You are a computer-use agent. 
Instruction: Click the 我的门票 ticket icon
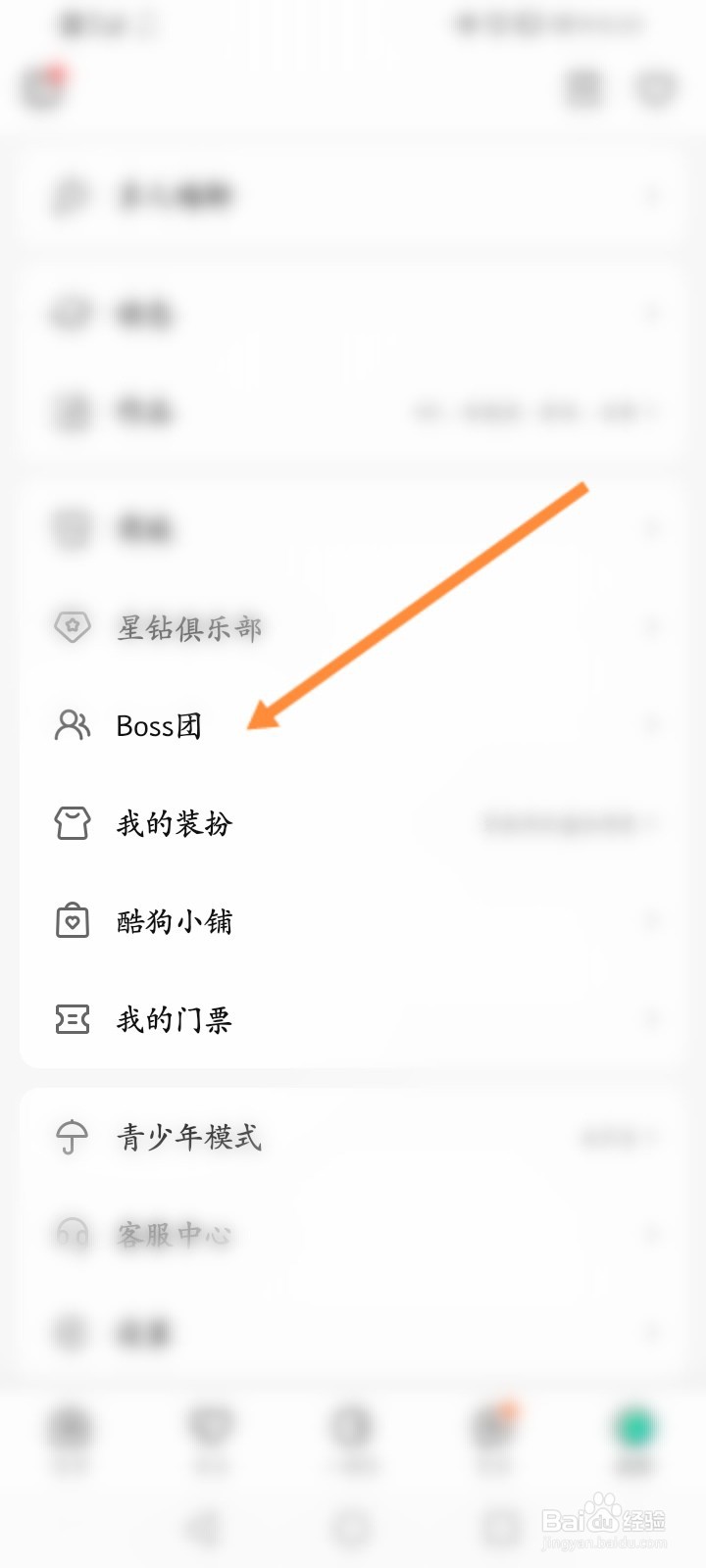pos(70,1020)
